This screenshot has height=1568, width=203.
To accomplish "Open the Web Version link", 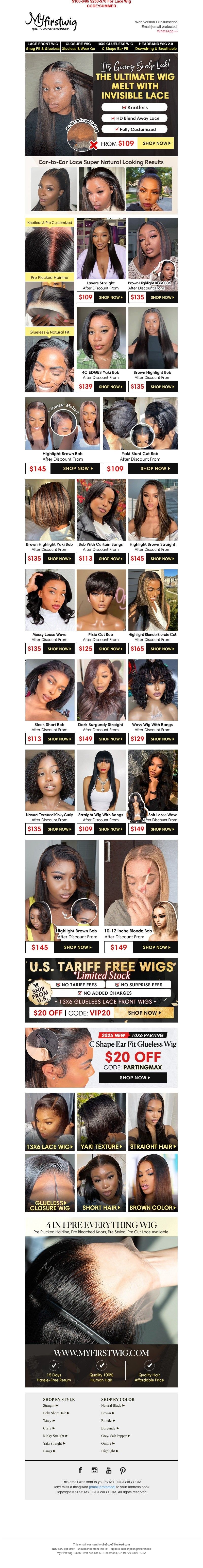I will pos(144,22).
